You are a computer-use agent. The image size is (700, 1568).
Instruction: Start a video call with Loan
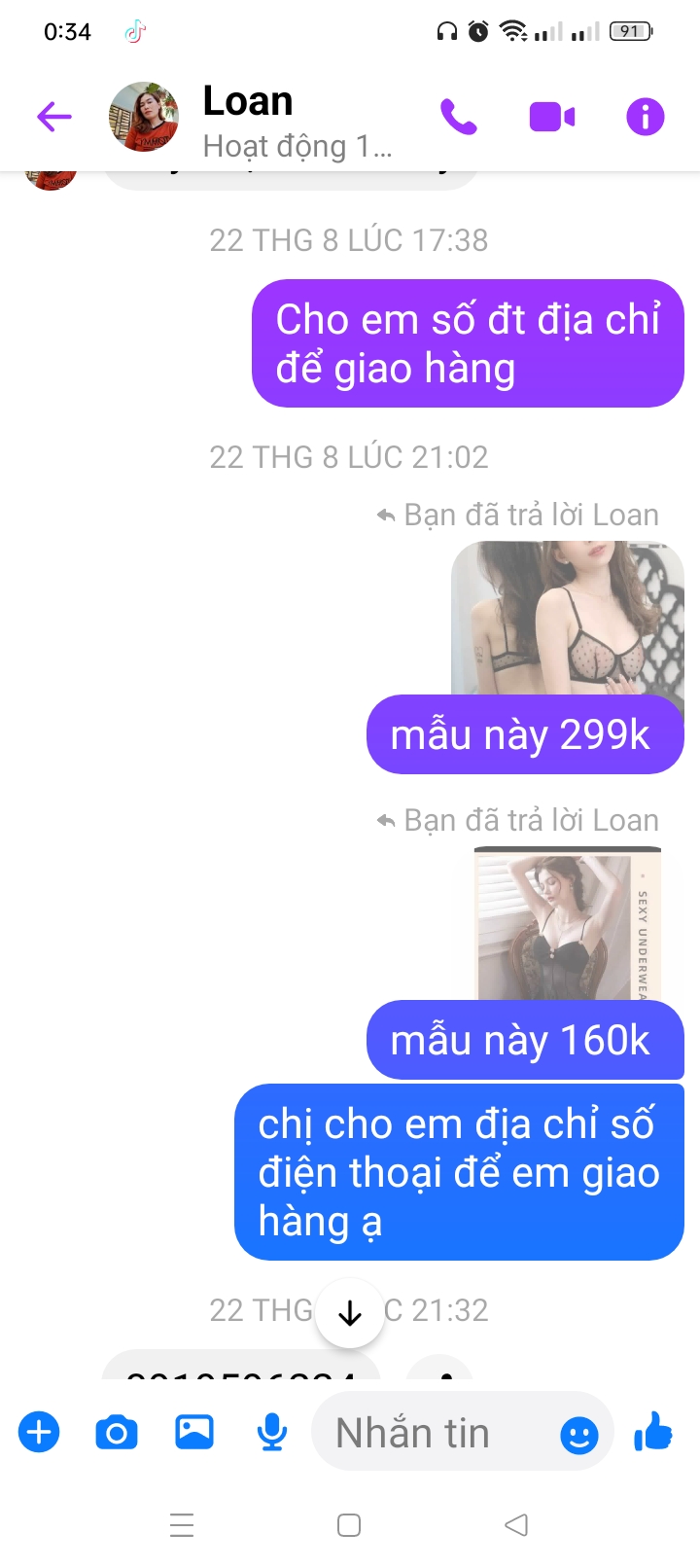tap(551, 118)
